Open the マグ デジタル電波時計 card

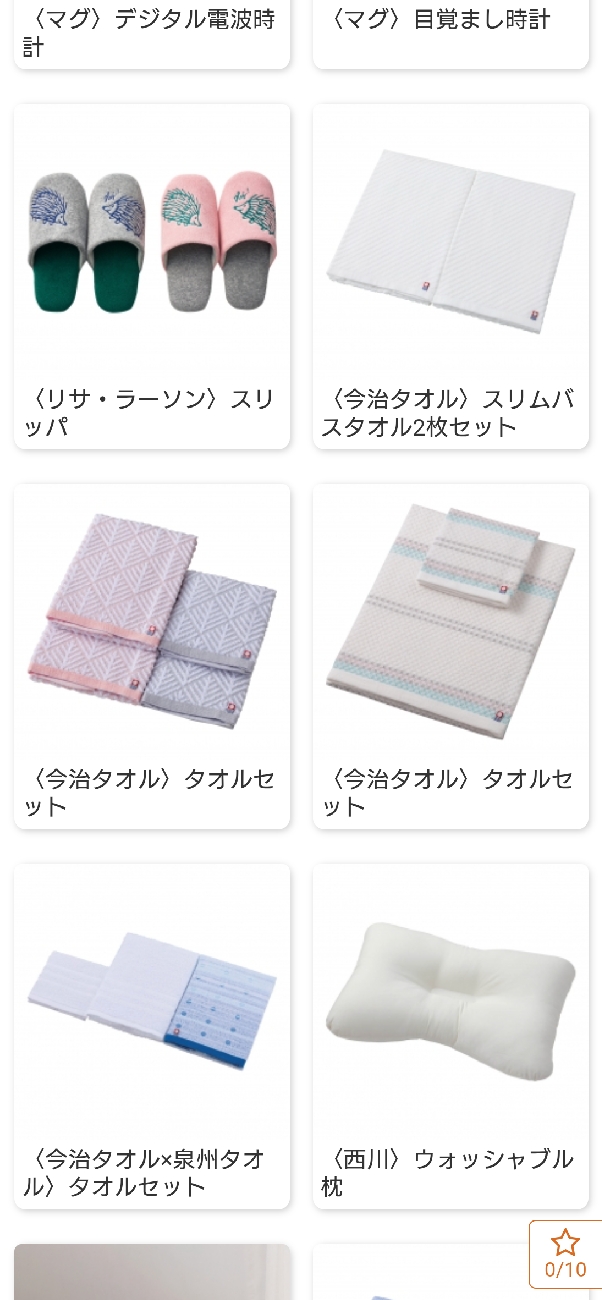pos(152,32)
